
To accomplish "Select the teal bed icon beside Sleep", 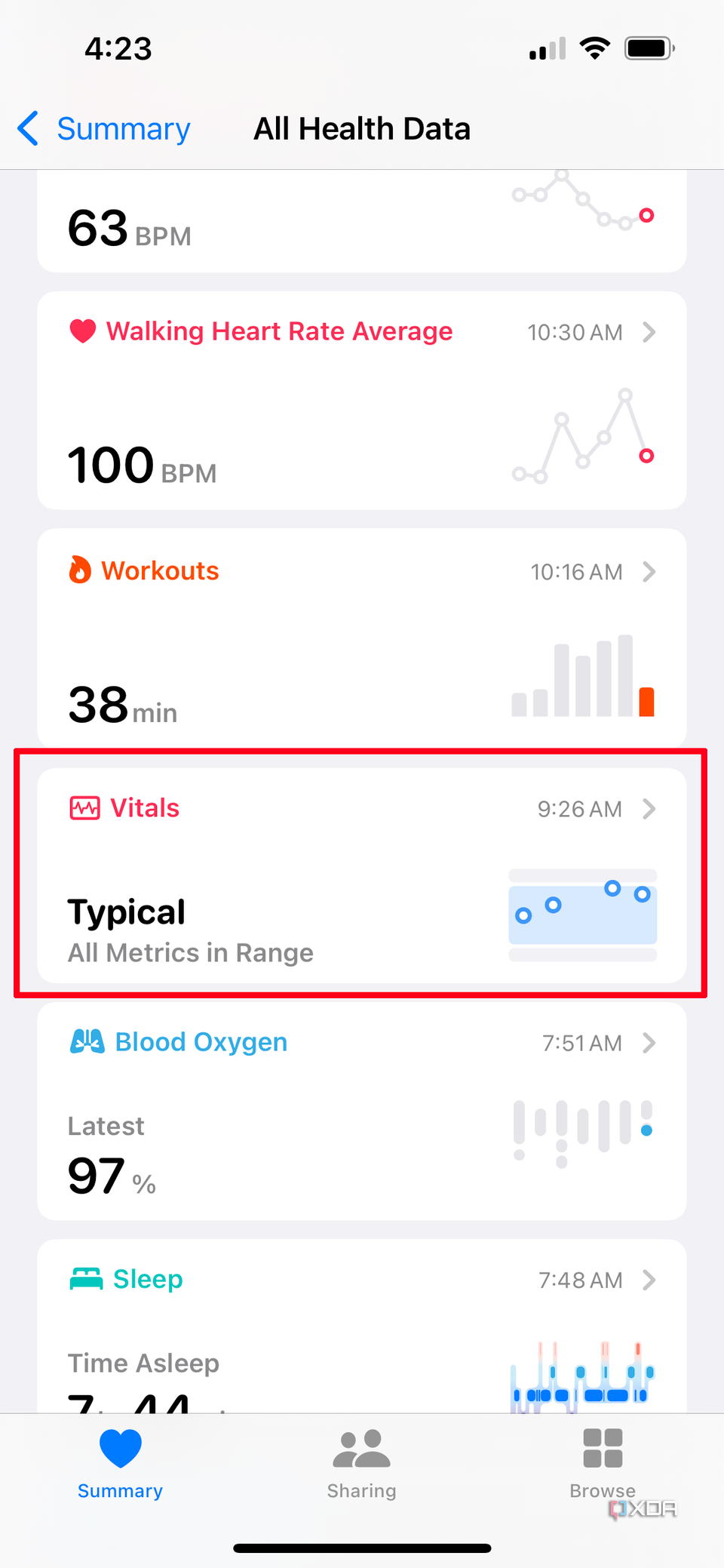I will coord(86,1278).
